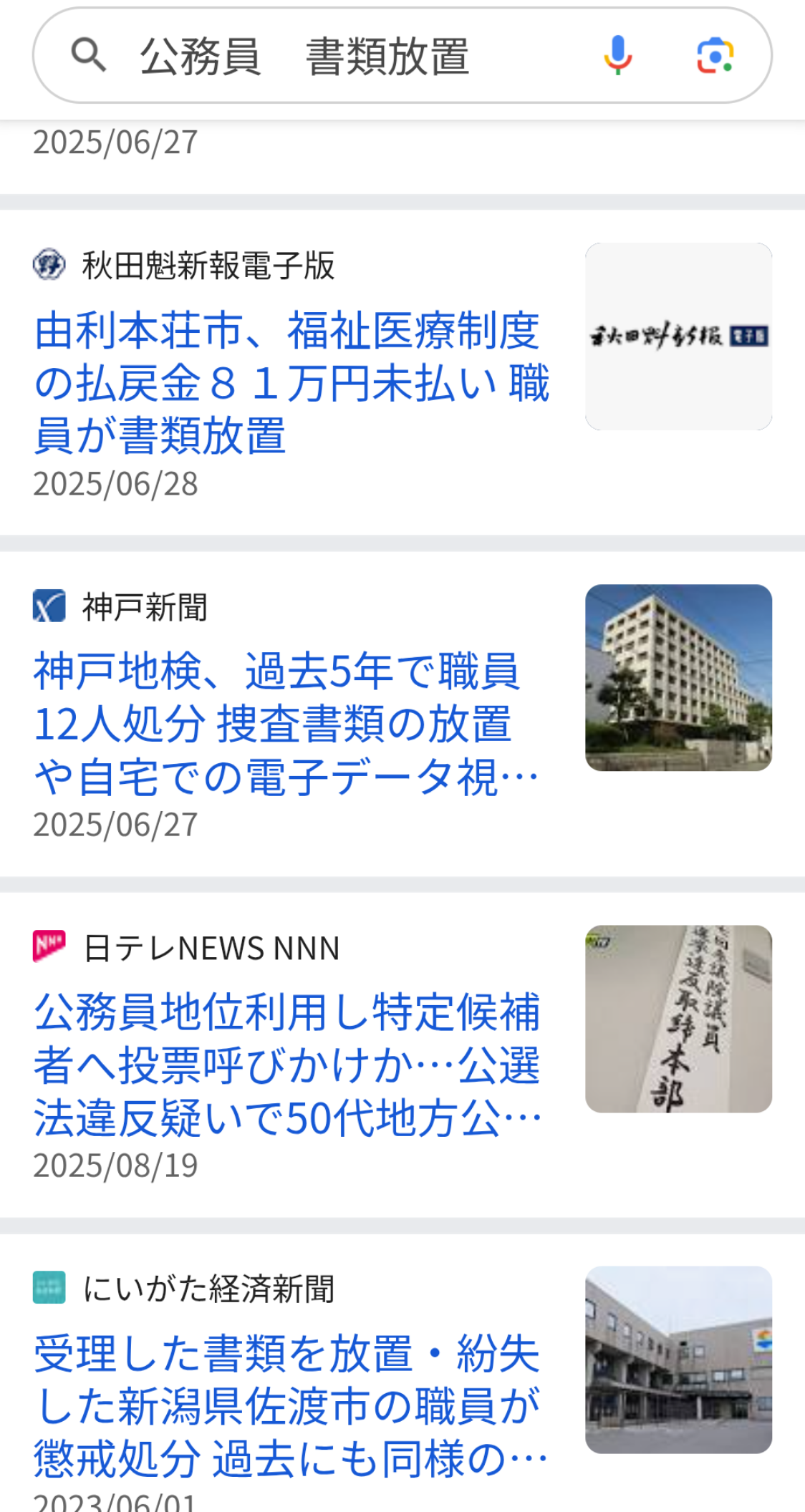This screenshot has height=1512, width=805.
Task: Open 日テレNEWS NNN article on 公選法違反
Action: 286,1065
